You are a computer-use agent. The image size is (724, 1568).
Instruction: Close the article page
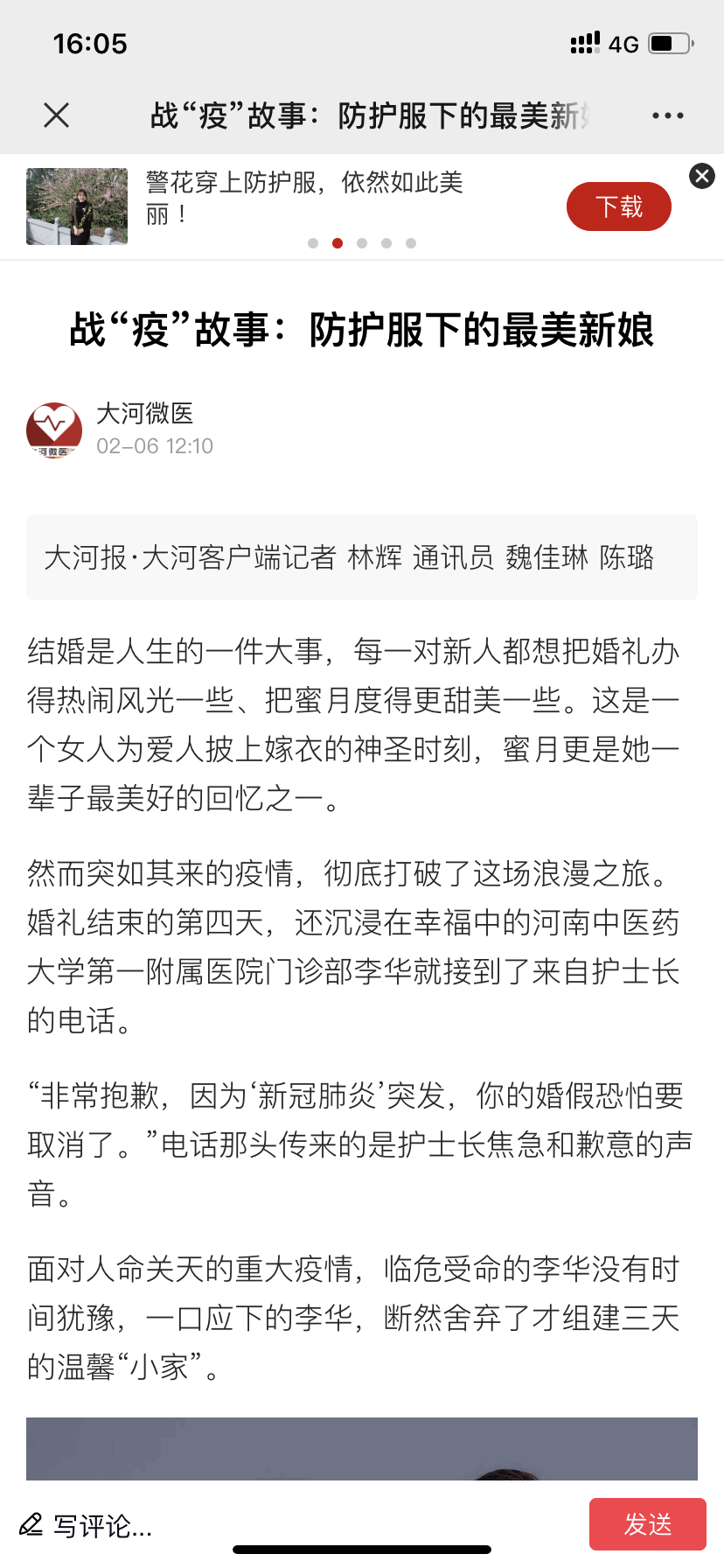[57, 115]
